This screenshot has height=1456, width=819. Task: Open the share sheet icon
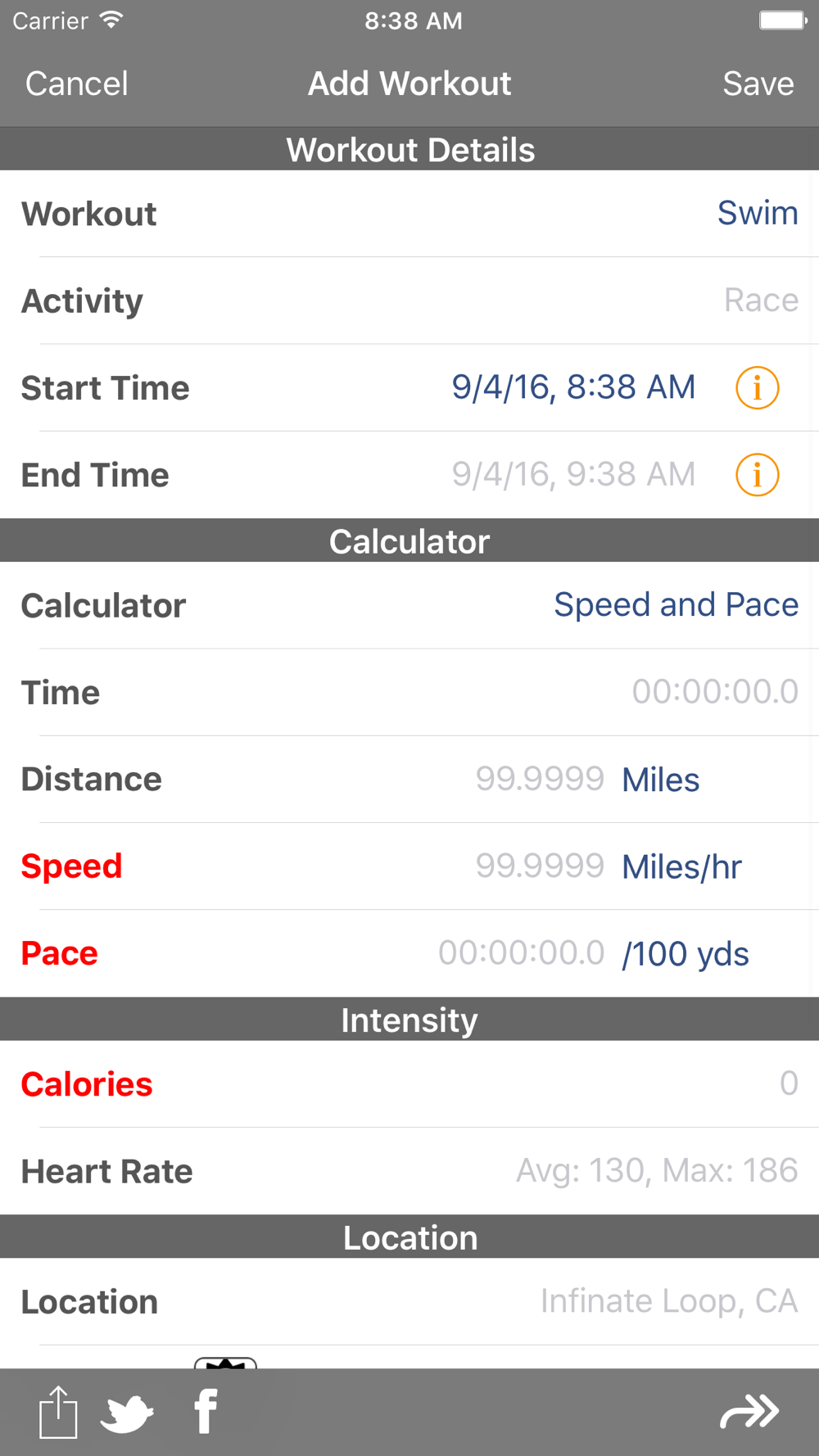[58, 1412]
